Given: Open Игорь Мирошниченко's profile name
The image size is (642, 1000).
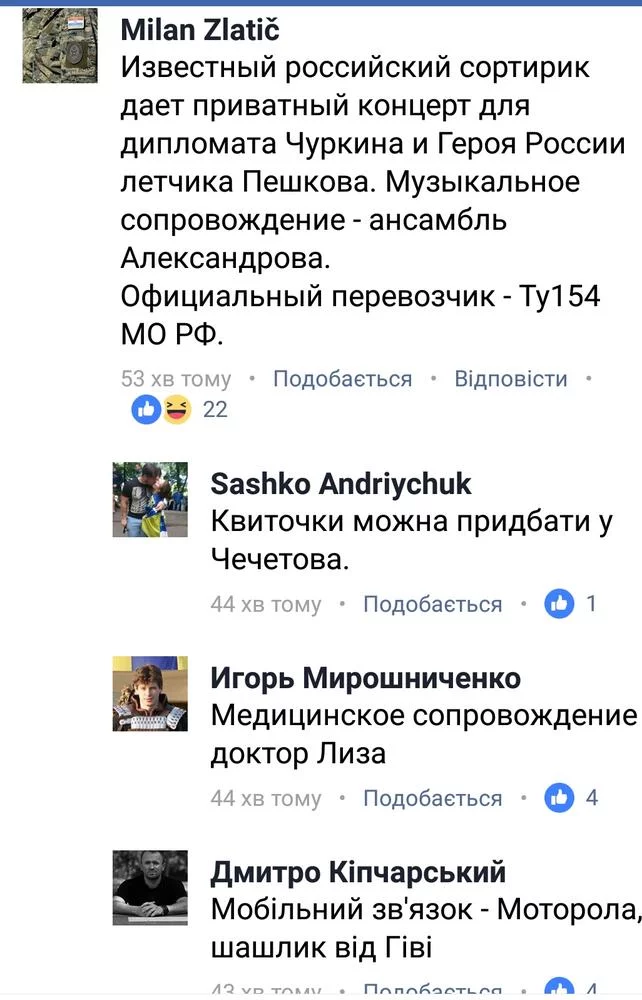Looking at the screenshot, I should 365,678.
